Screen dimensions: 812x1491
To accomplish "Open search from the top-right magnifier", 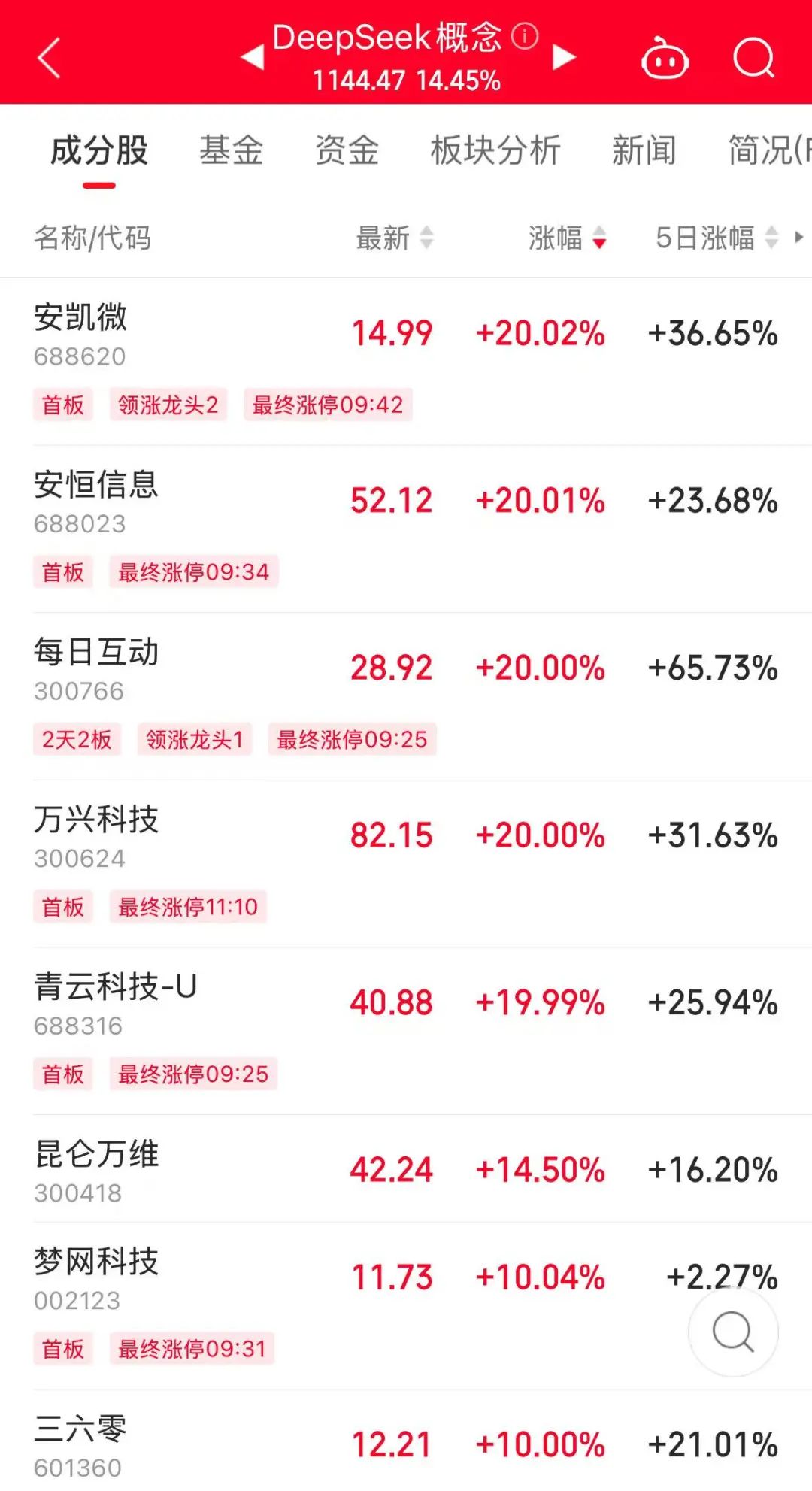I will click(x=754, y=57).
